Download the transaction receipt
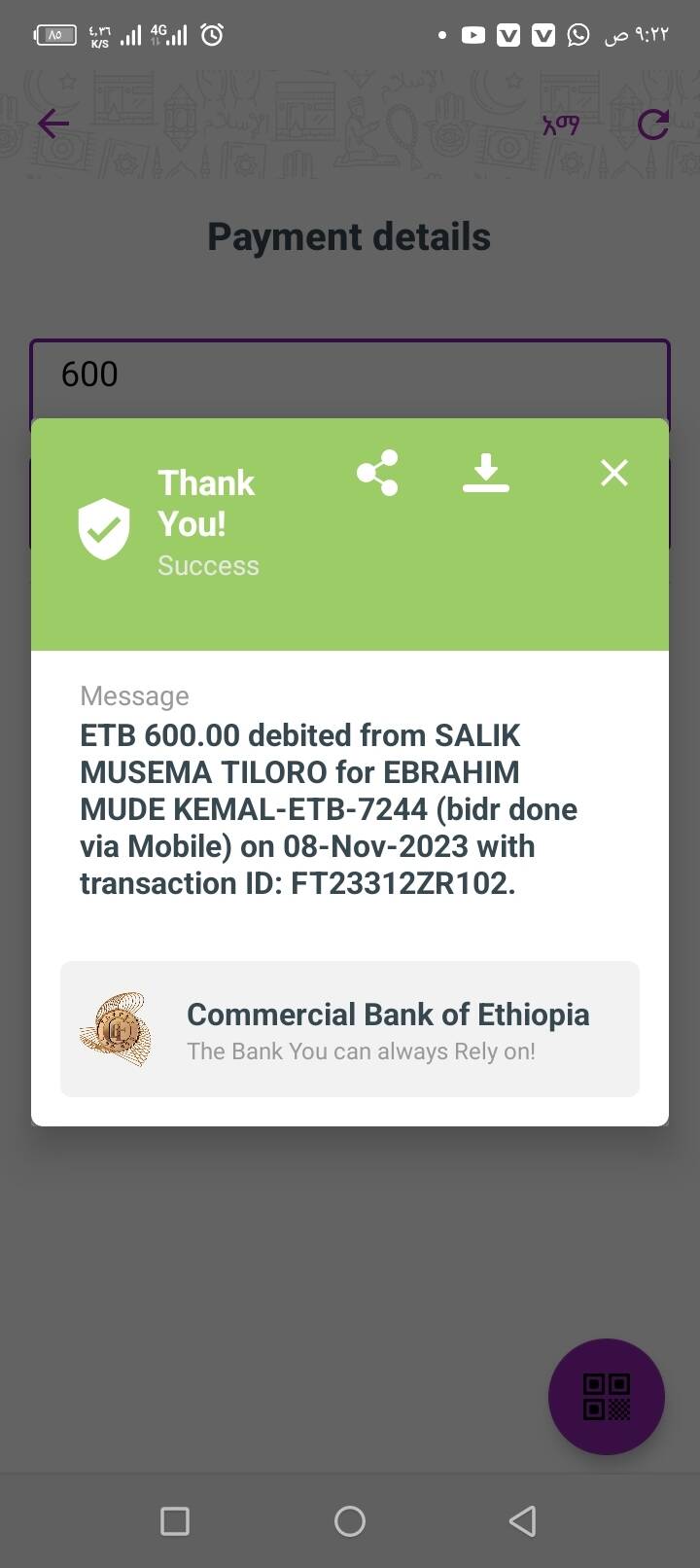This screenshot has height=1568, width=700. click(x=486, y=473)
